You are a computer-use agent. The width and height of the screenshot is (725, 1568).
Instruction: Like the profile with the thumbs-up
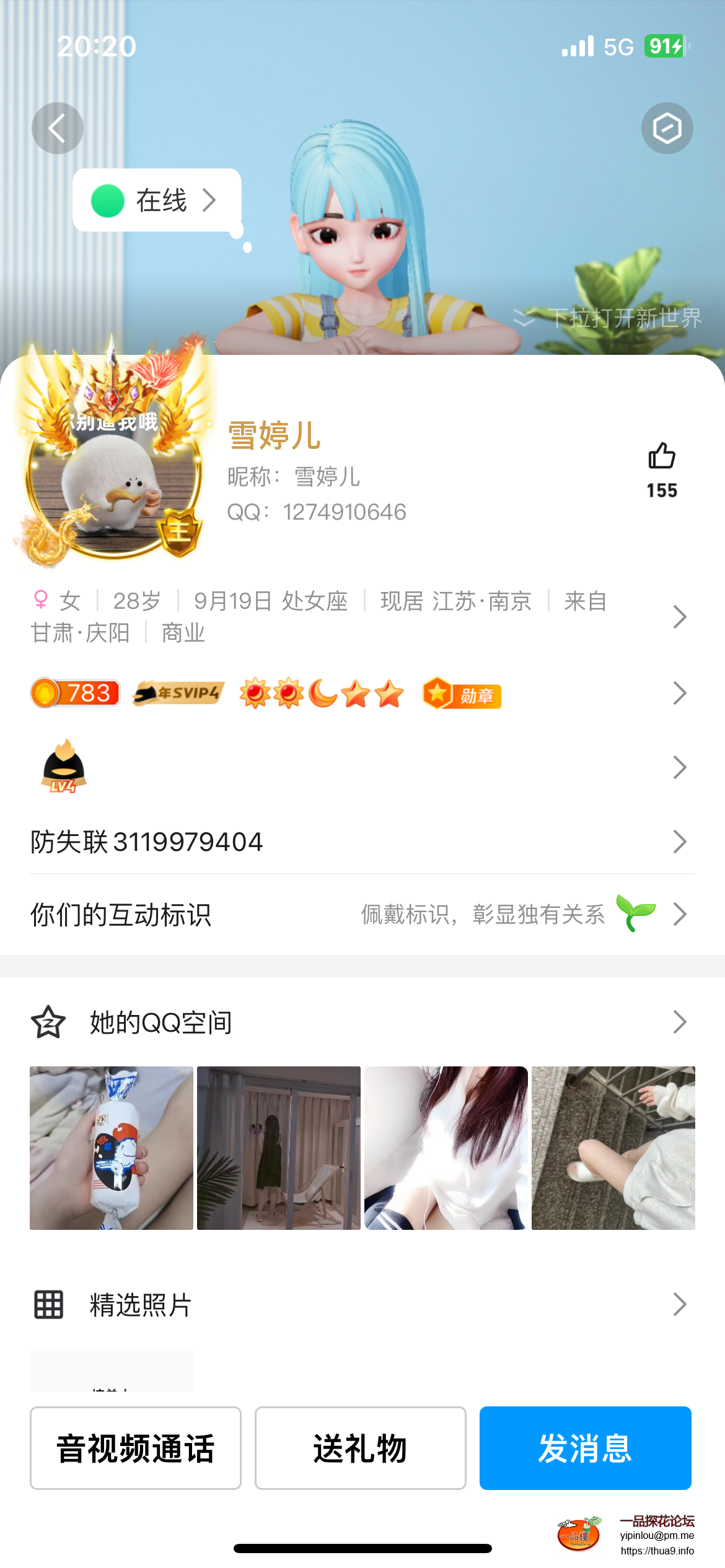pos(661,457)
